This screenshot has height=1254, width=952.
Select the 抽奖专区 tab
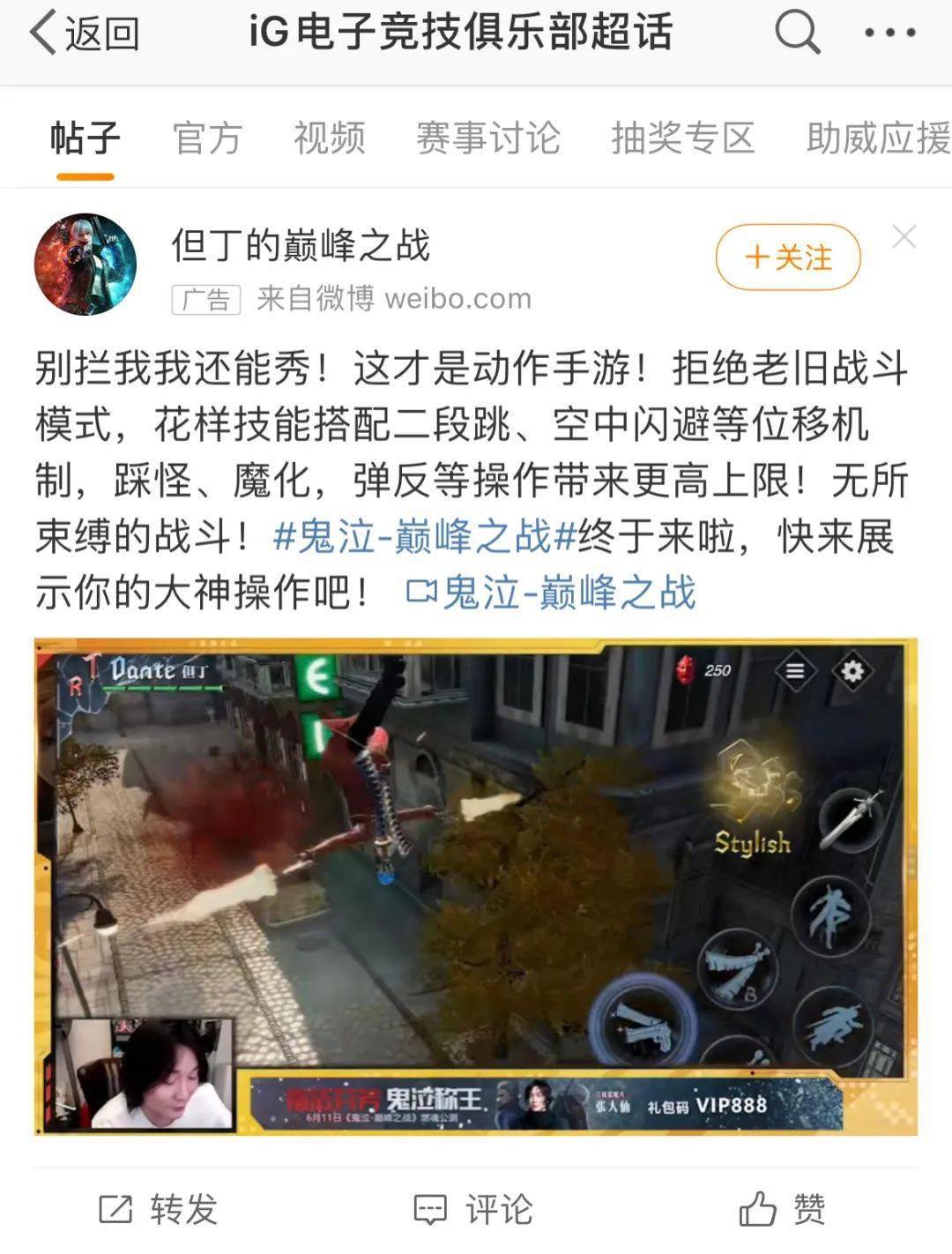tap(683, 138)
